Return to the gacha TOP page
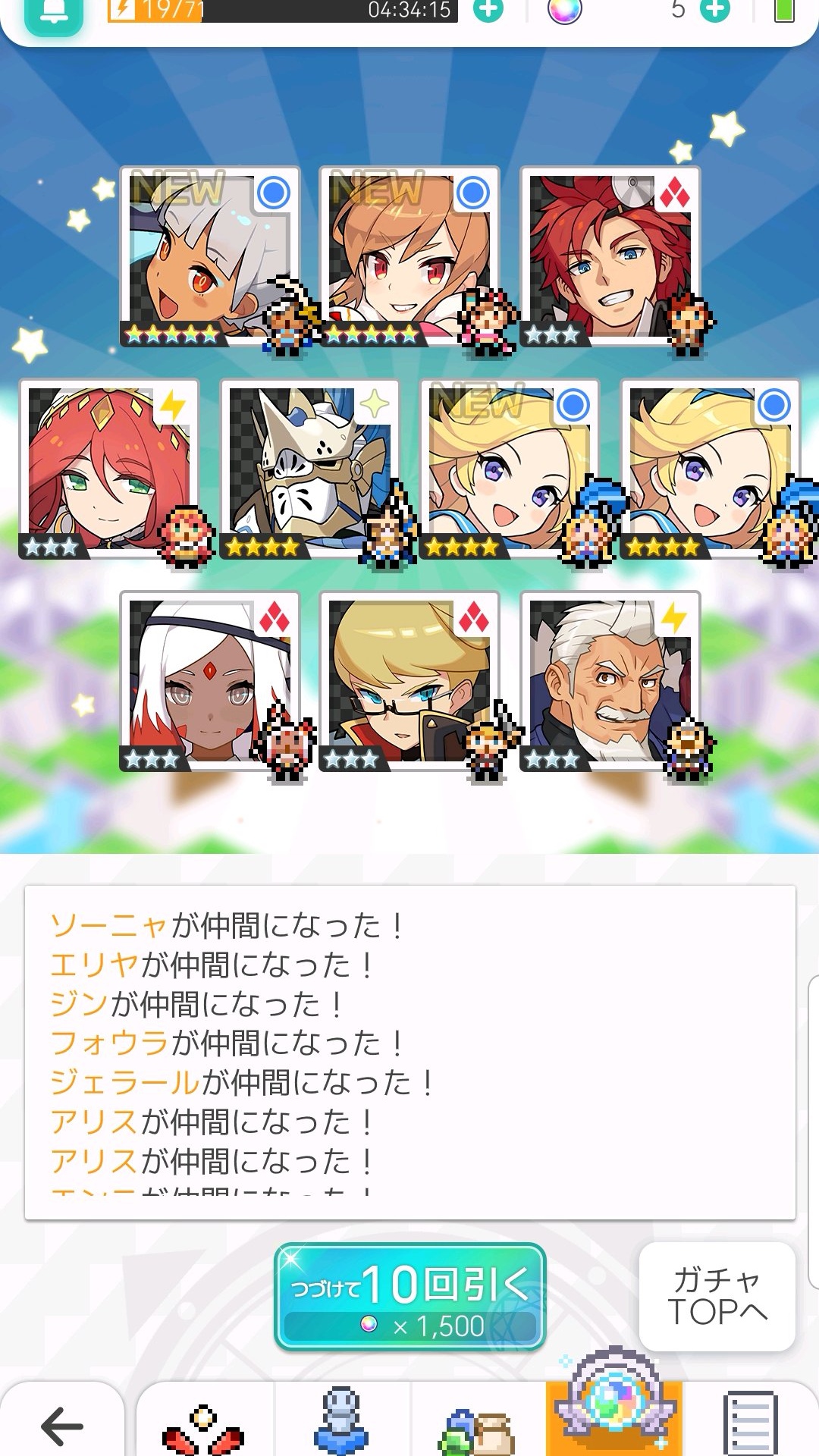Image resolution: width=819 pixels, height=1456 pixels. coord(717,1296)
